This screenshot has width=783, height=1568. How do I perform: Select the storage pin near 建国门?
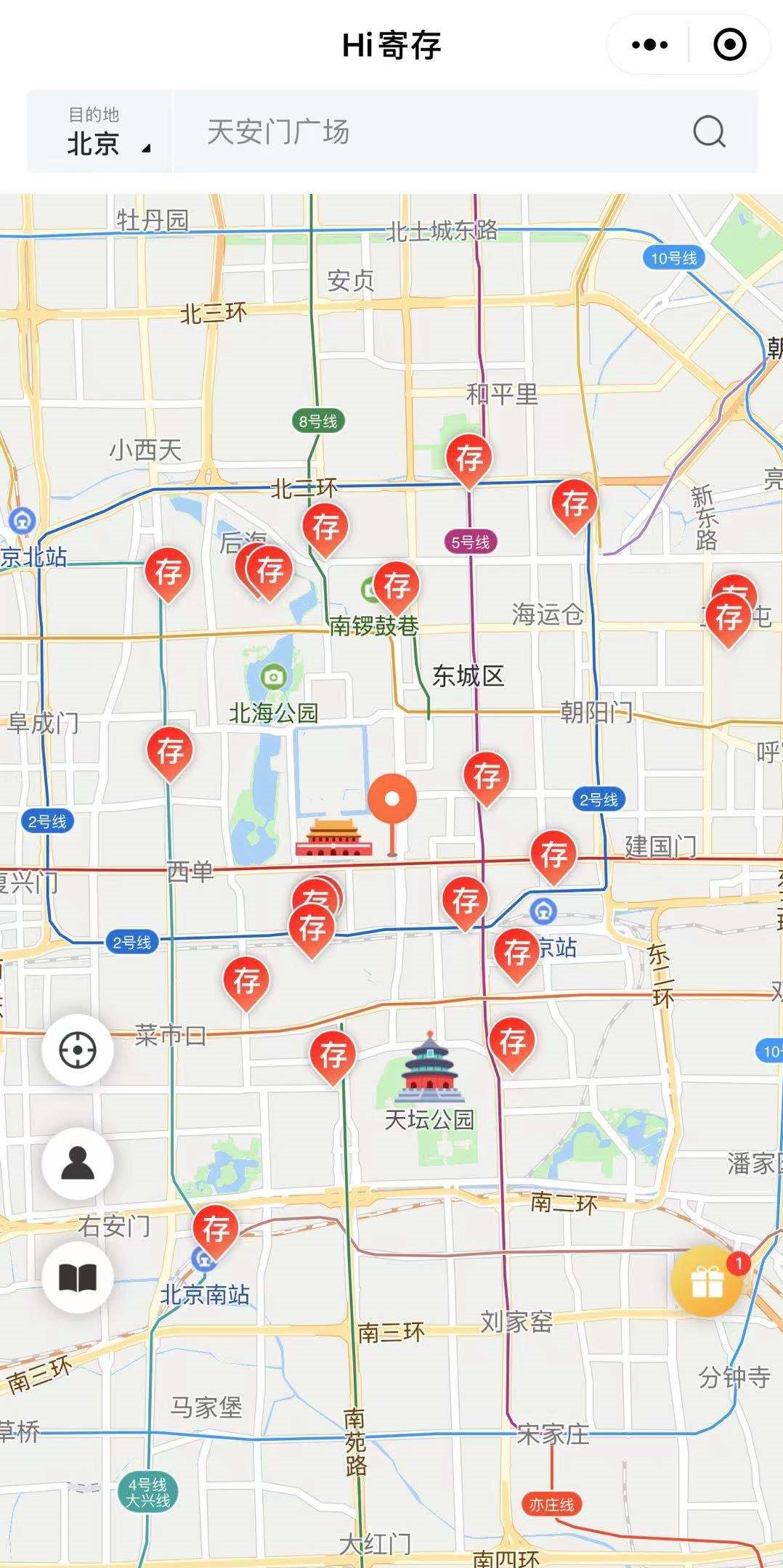[x=553, y=854]
